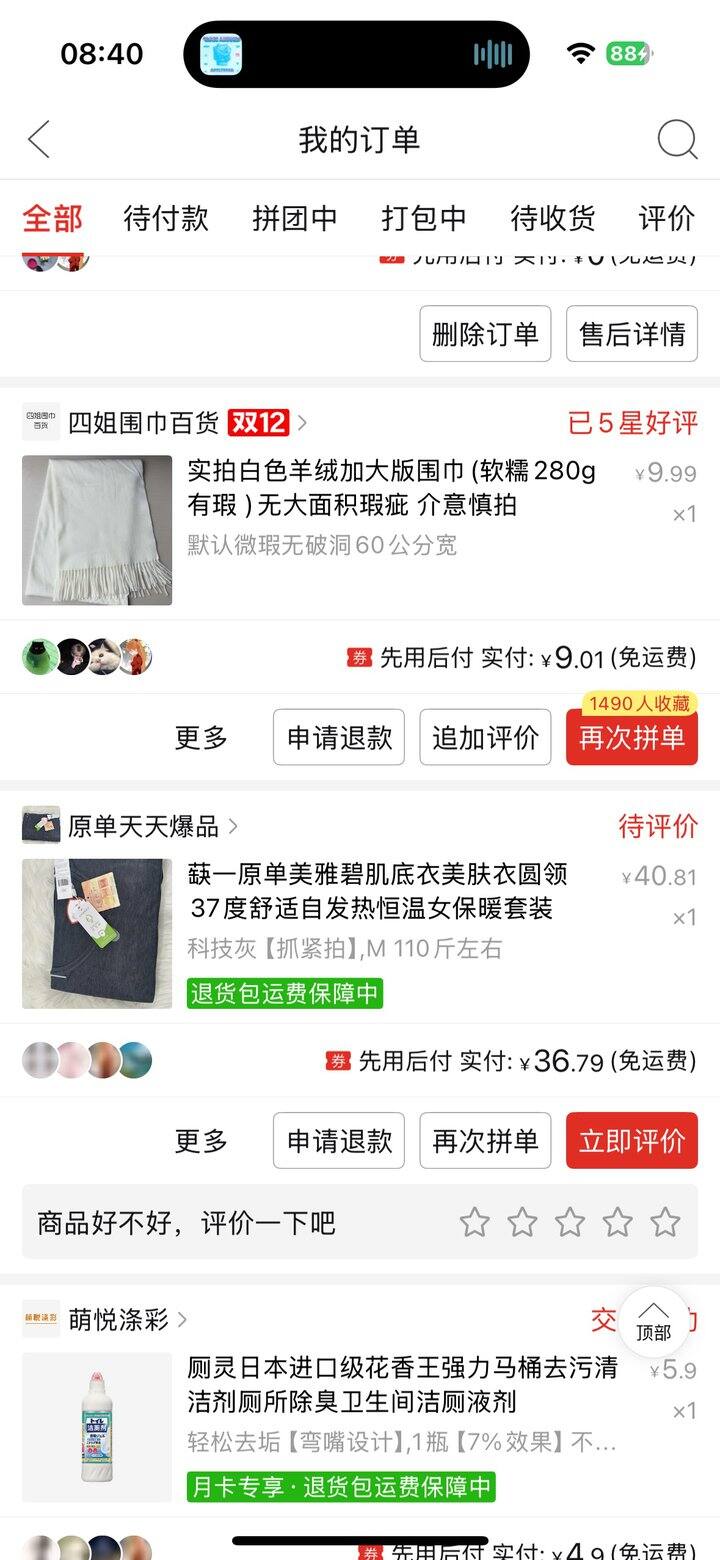Viewport: 720px width, 1560px height.
Task: Tap the 1490人收藏 favorites tag
Action: 637,703
